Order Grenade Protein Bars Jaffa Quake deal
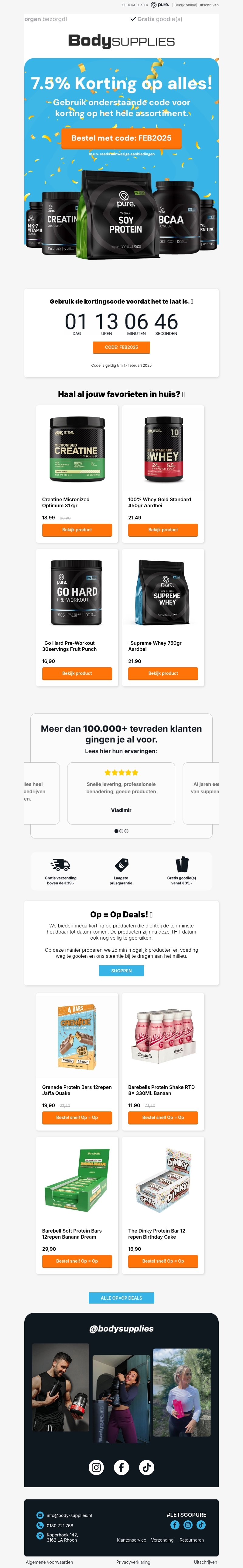The width and height of the screenshot is (243, 1568). (77, 1117)
